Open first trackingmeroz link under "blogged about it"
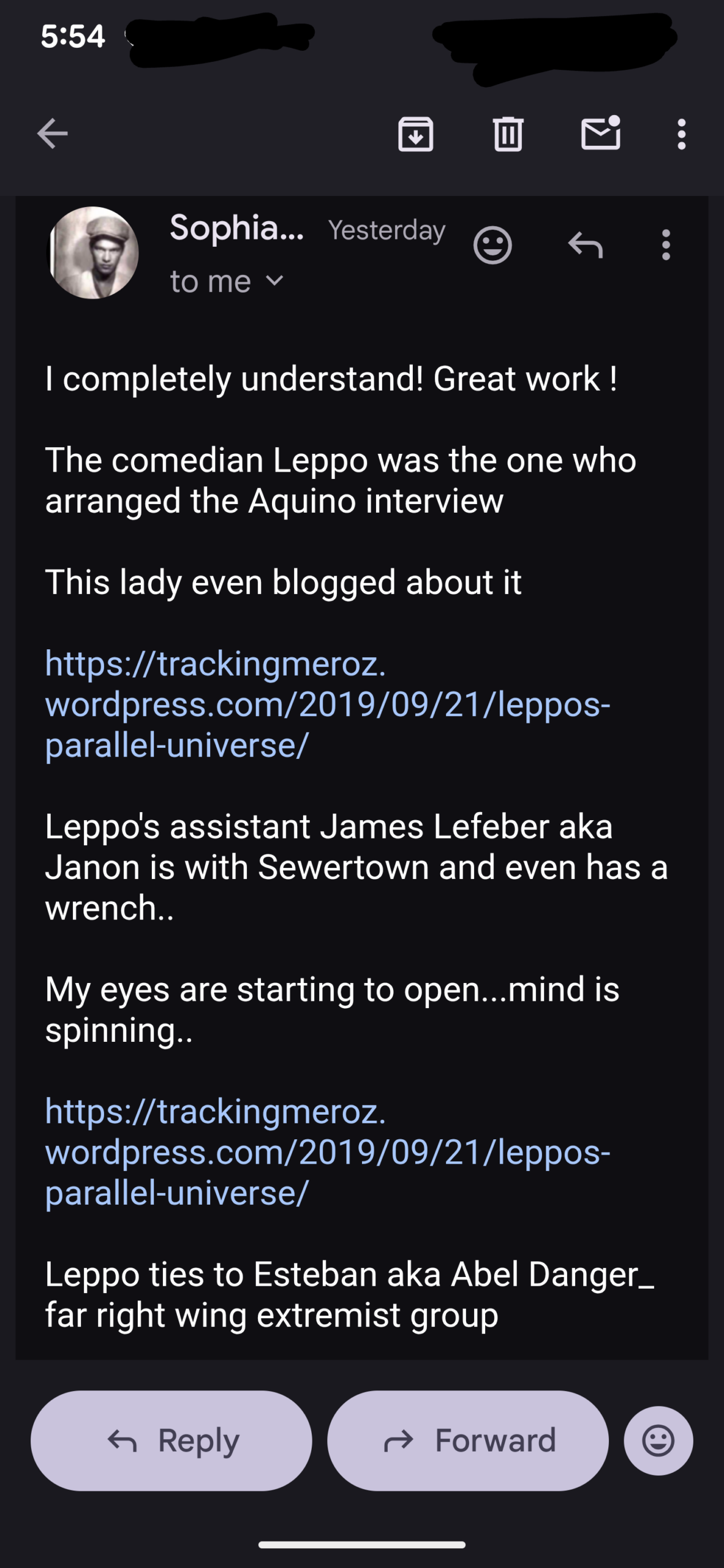Viewport: 724px width, 1568px height. coord(327,704)
